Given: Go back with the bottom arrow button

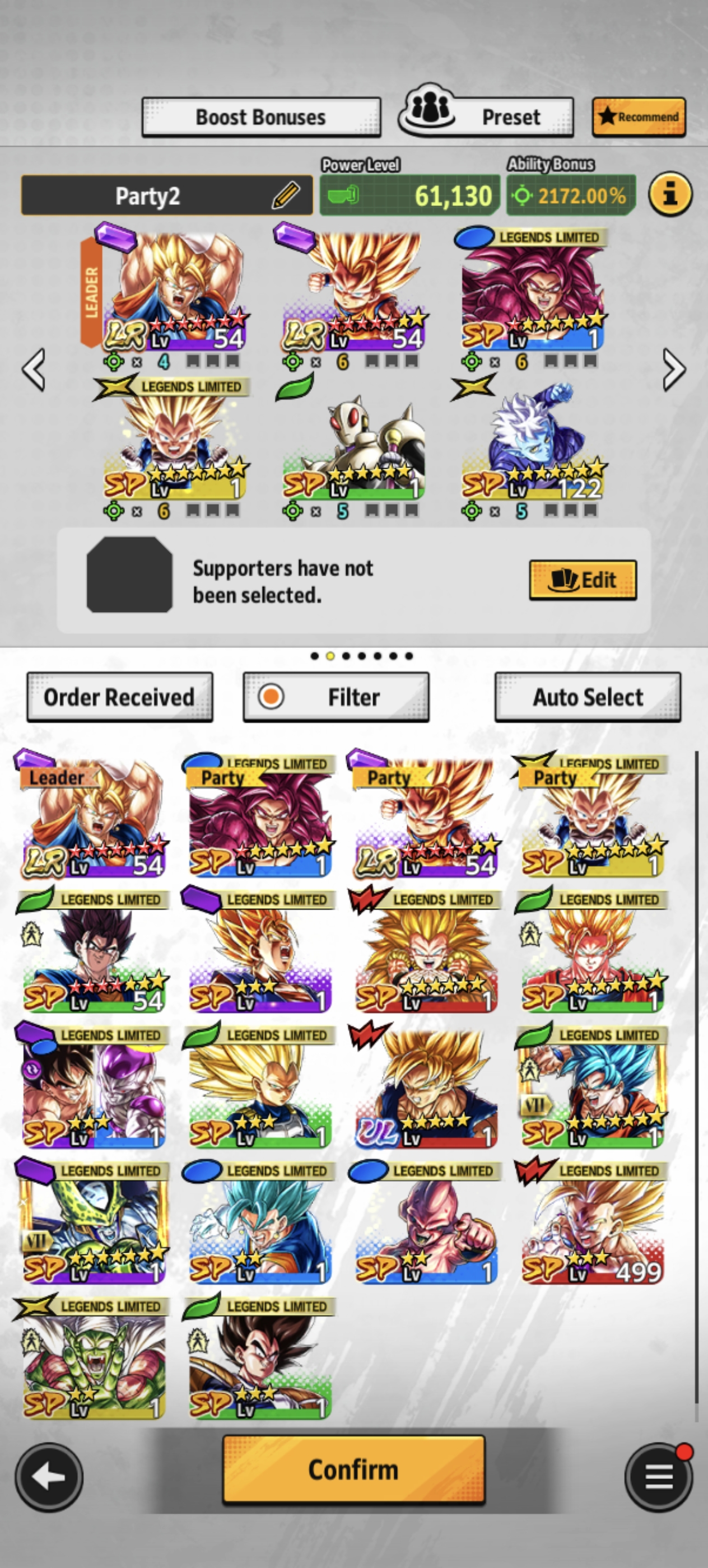Looking at the screenshot, I should click(x=49, y=1477).
